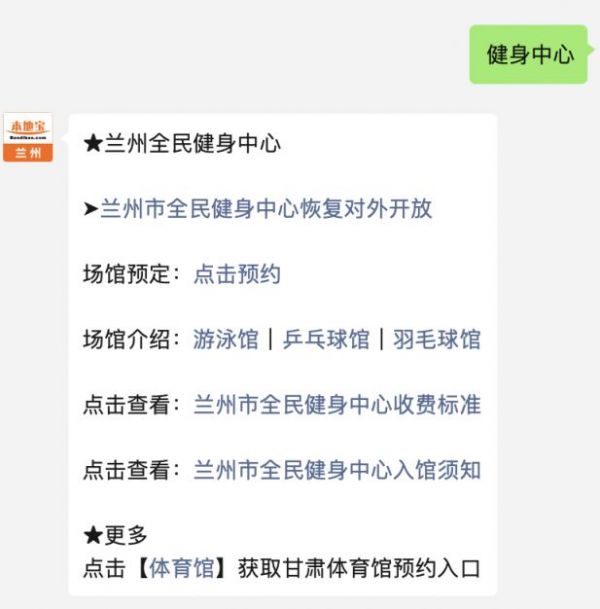View 兰州市全民健身中心收费标准 link
The height and width of the screenshot is (609, 600).
[x=337, y=405]
